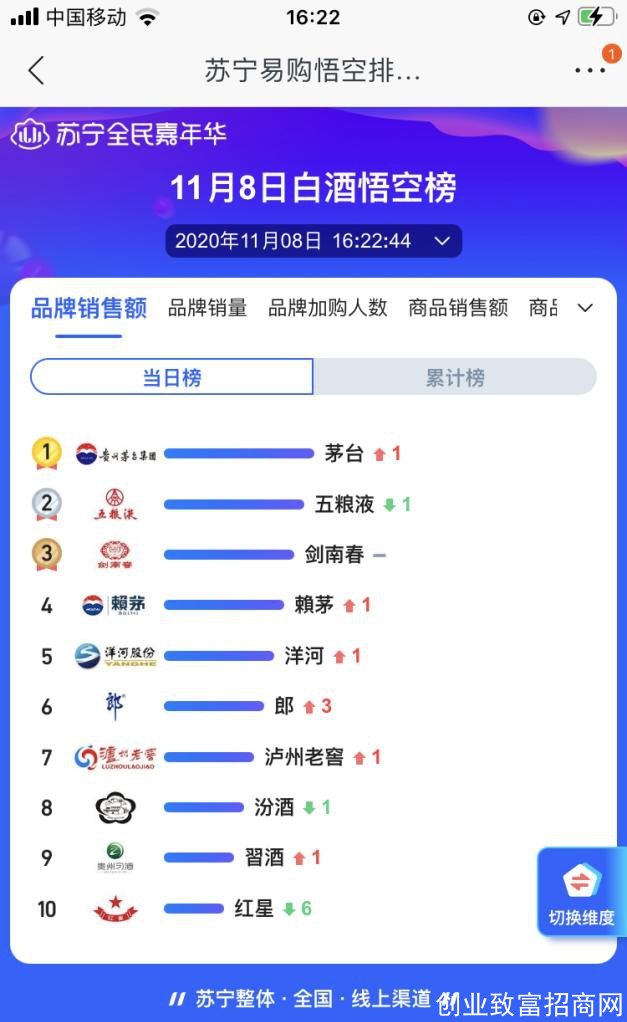Switch to the 品牌加购人数 tab
Viewport: 627px width, 1022px height.
pyautogui.click(x=327, y=308)
